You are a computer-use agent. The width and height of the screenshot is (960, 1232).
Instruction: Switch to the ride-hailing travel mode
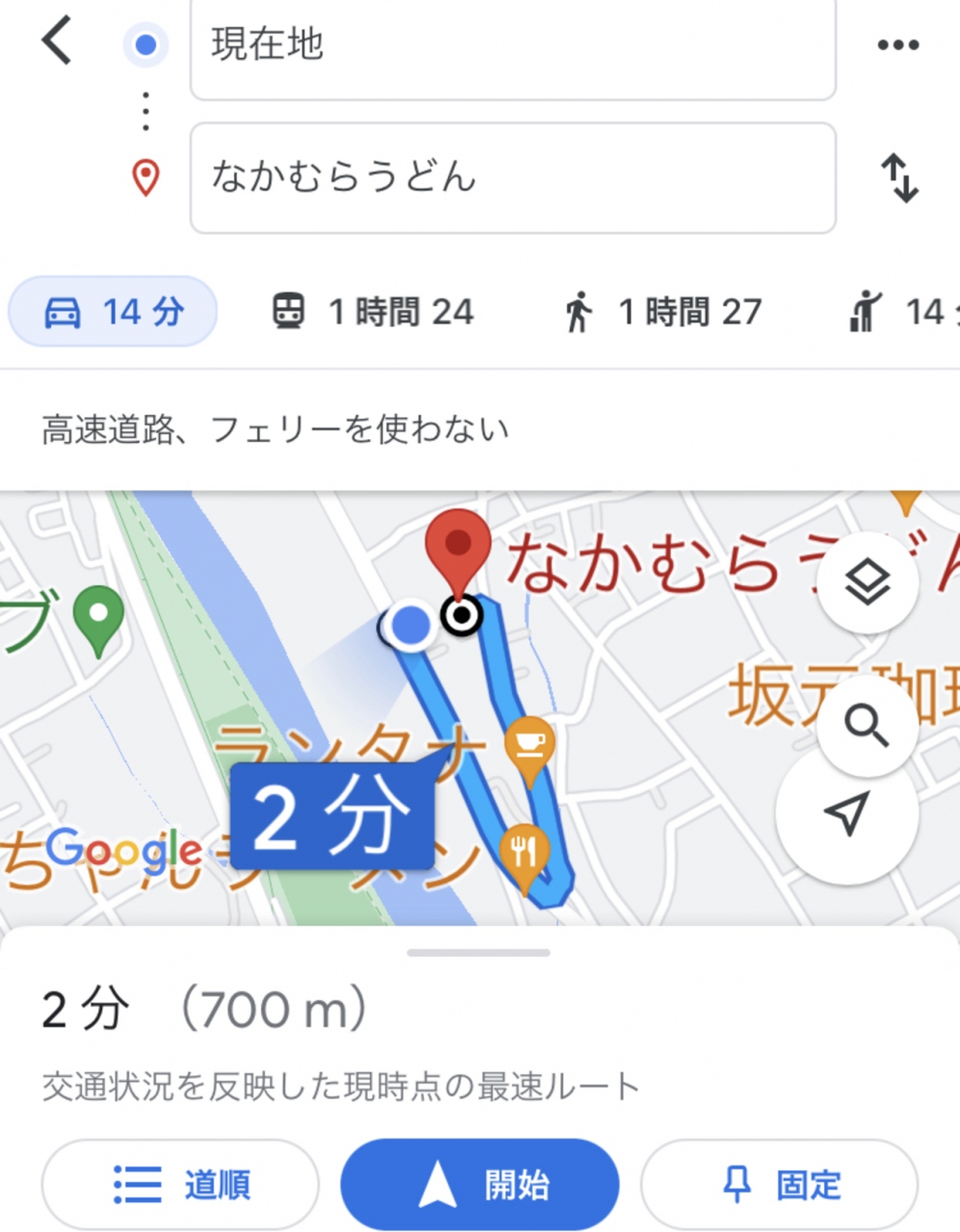[900, 312]
